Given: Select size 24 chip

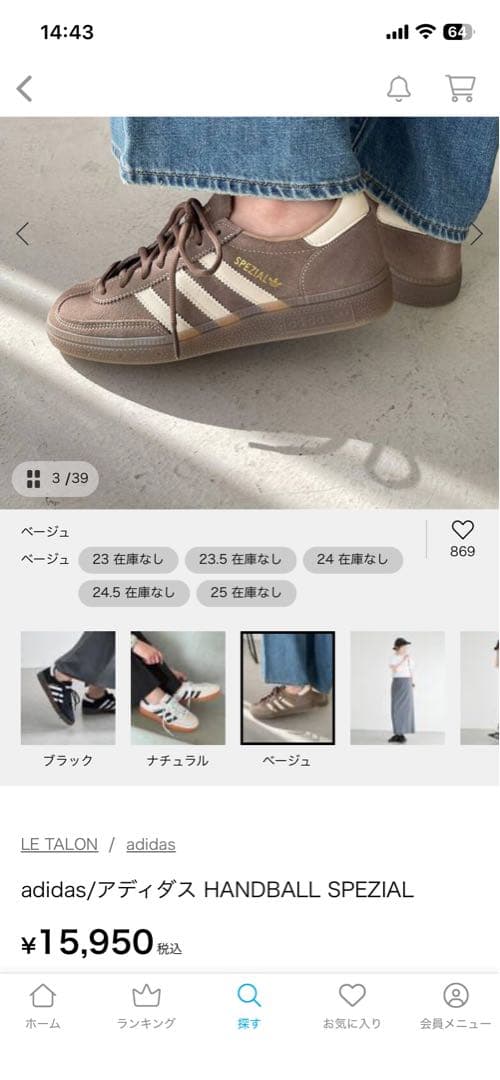Looking at the screenshot, I should pyautogui.click(x=353, y=559).
